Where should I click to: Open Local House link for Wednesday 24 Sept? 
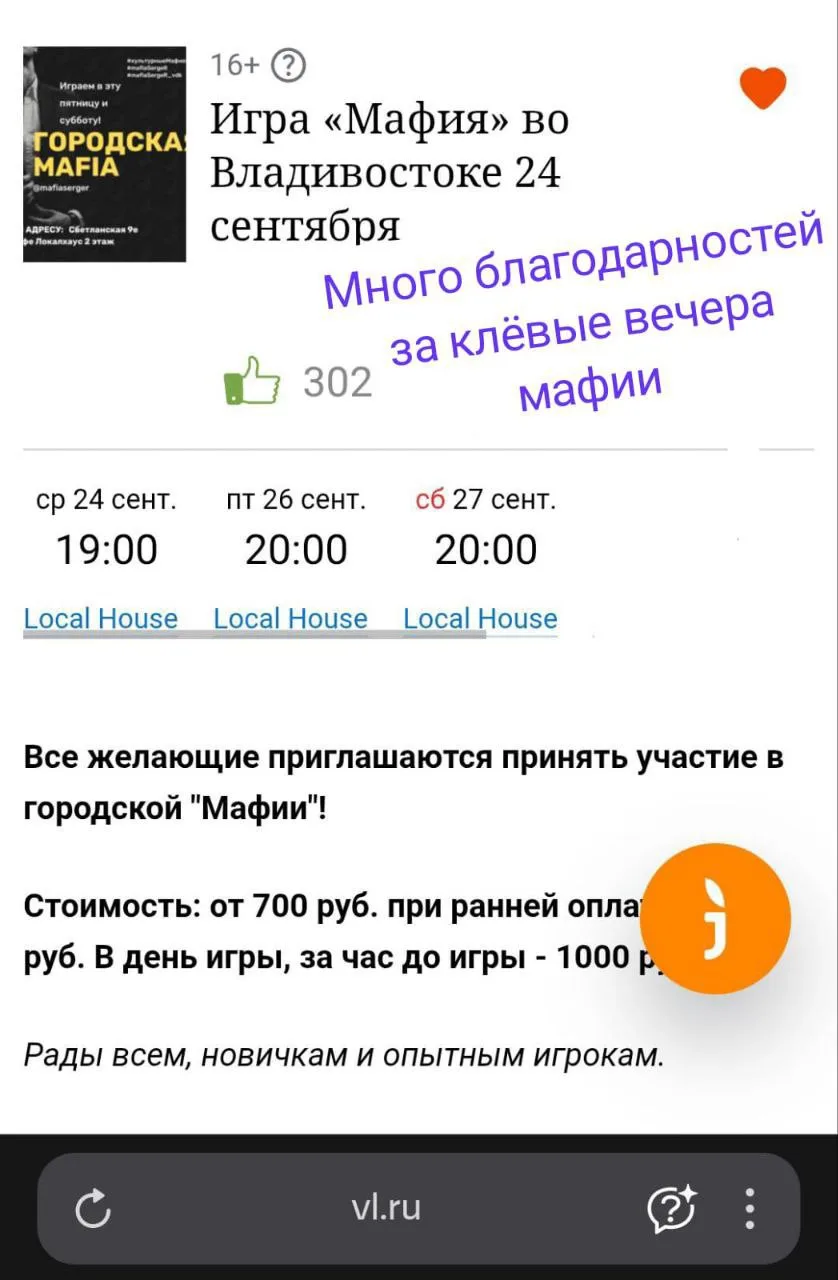(100, 619)
